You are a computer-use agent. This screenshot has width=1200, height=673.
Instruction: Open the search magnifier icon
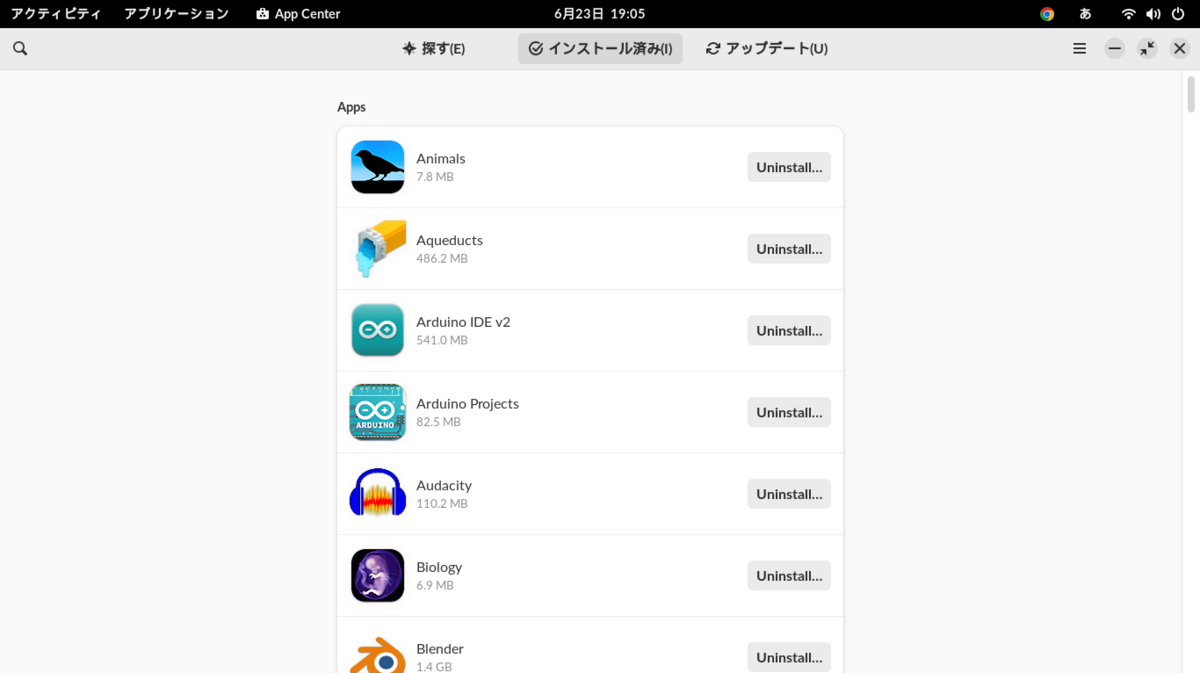[20, 48]
